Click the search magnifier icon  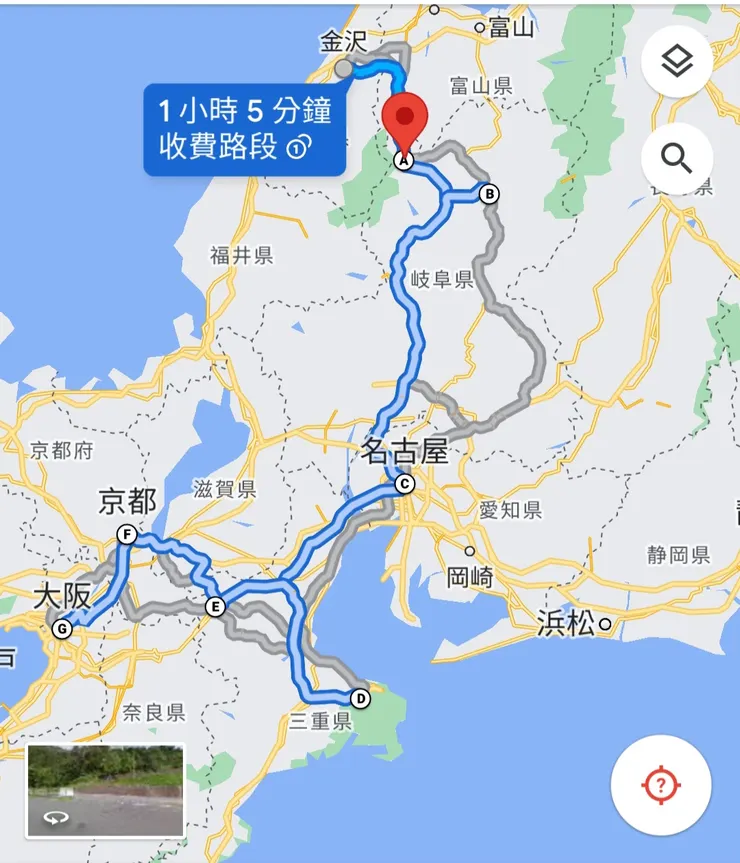coord(679,155)
